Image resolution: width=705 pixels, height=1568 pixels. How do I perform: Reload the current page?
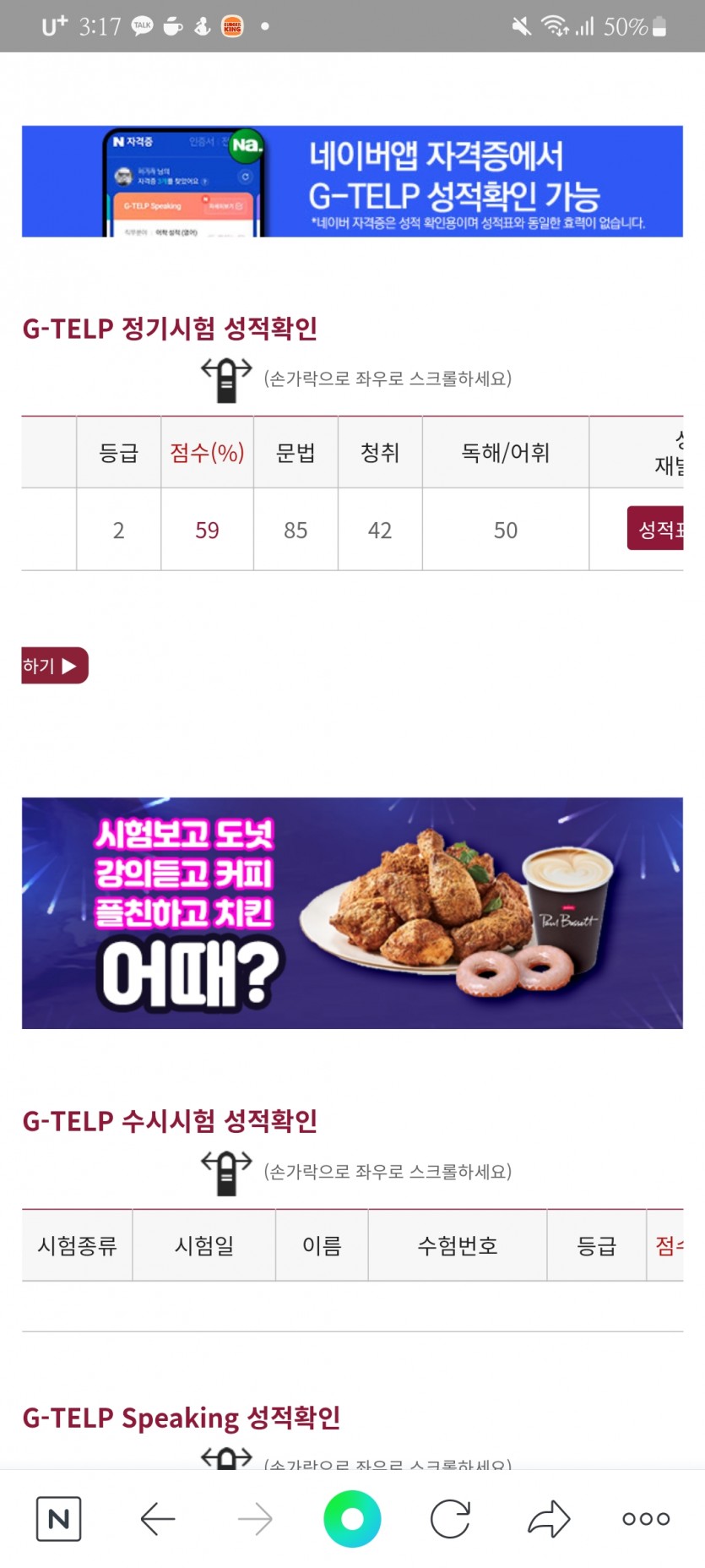pyautogui.click(x=450, y=1519)
